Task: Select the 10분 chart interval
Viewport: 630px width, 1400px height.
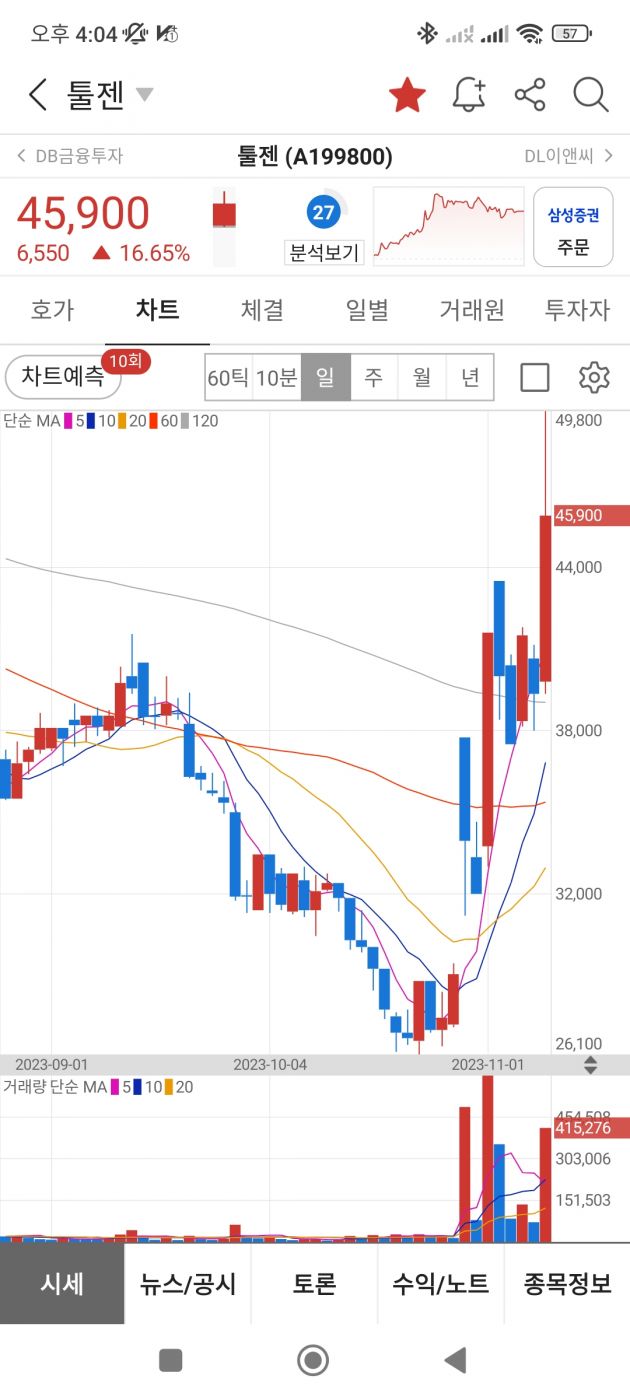Action: 276,377
